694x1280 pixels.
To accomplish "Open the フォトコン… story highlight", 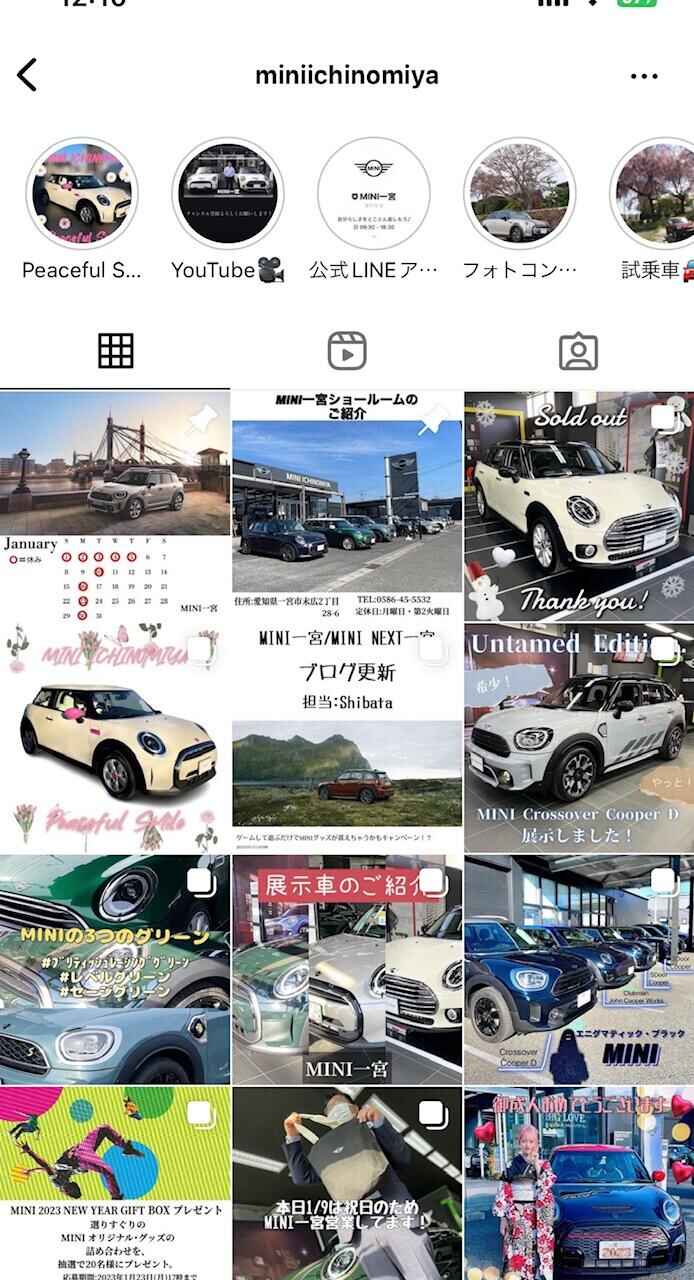I will pos(520,194).
